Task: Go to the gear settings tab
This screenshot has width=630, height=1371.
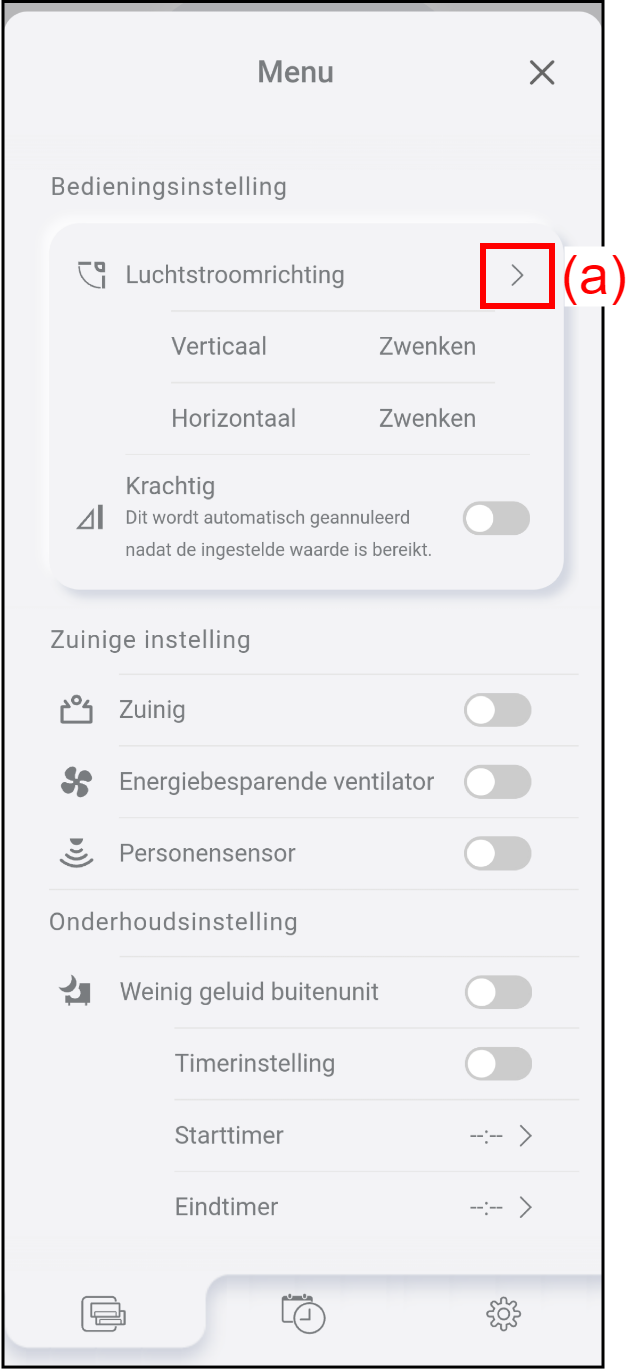Action: pyautogui.click(x=503, y=1312)
